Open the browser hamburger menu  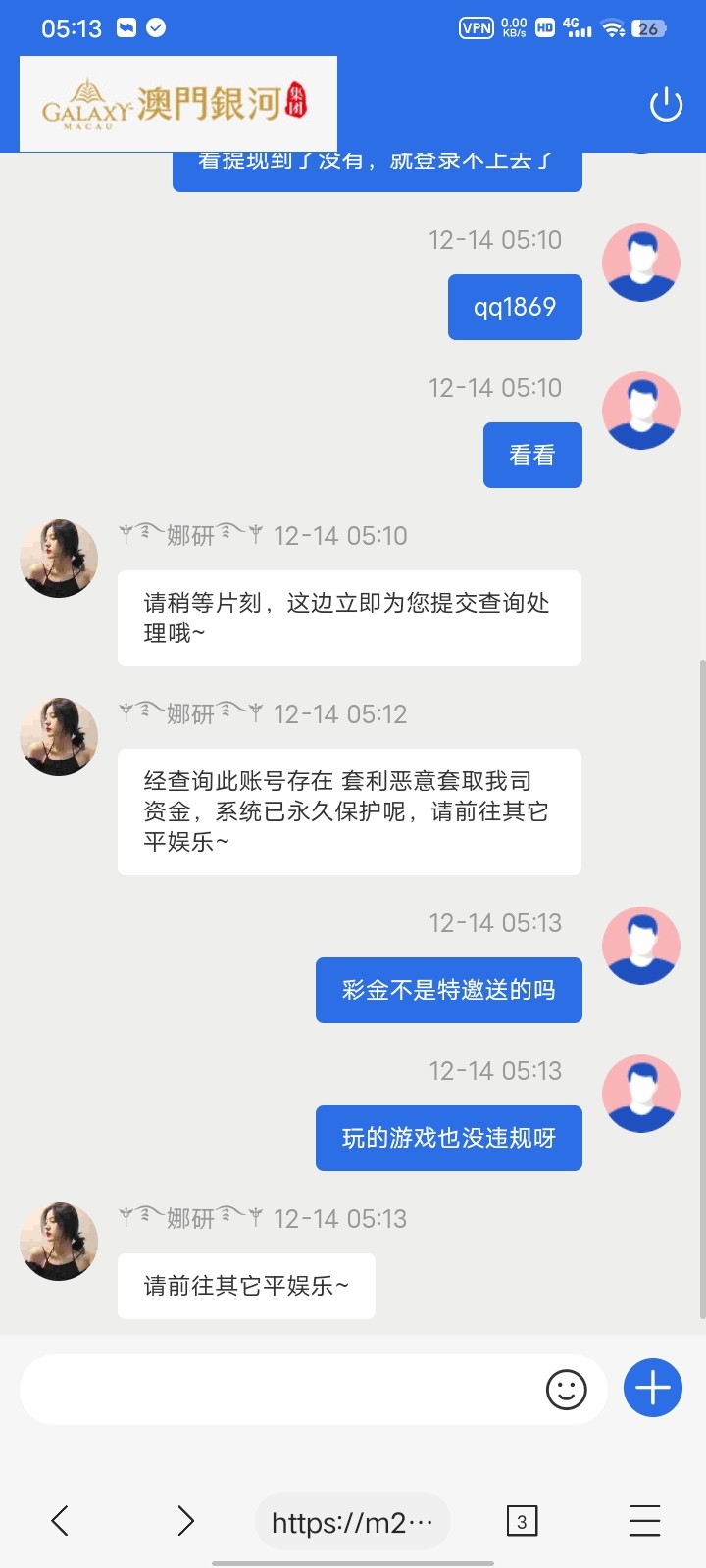coord(644,1521)
